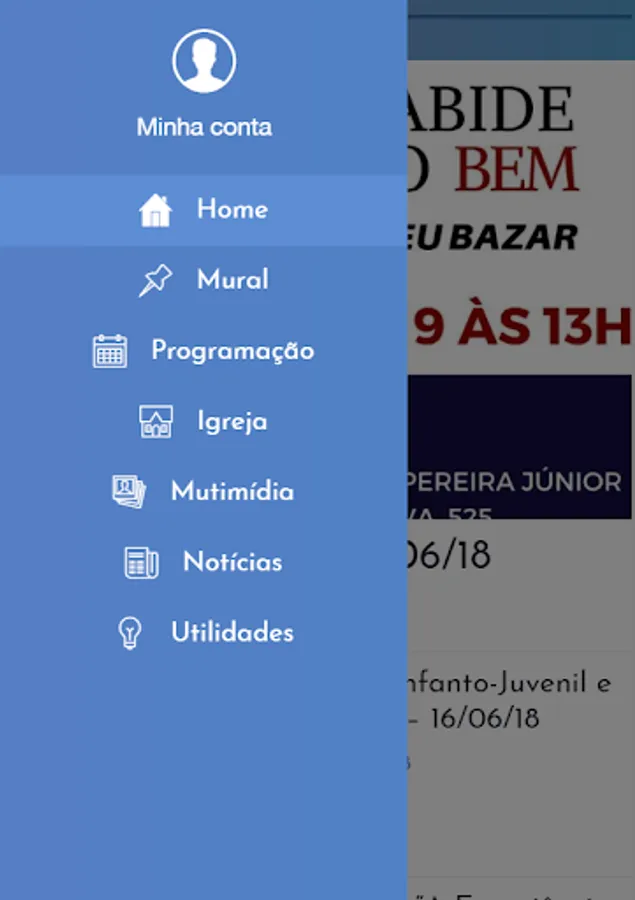Dismiss drawer by tapping dimmed bazar banner

[520, 217]
